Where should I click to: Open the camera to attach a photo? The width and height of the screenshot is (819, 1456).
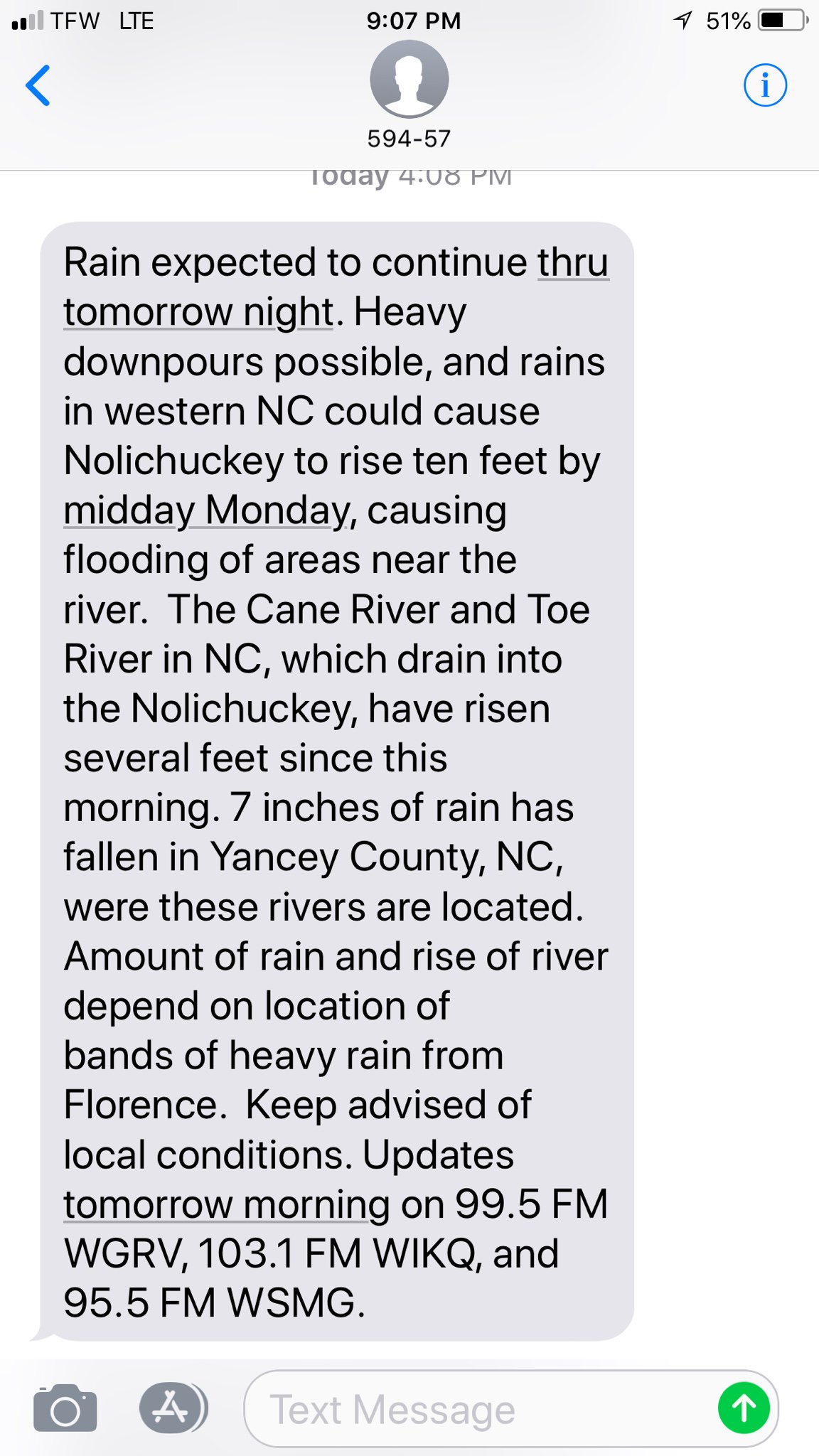coord(65,1408)
